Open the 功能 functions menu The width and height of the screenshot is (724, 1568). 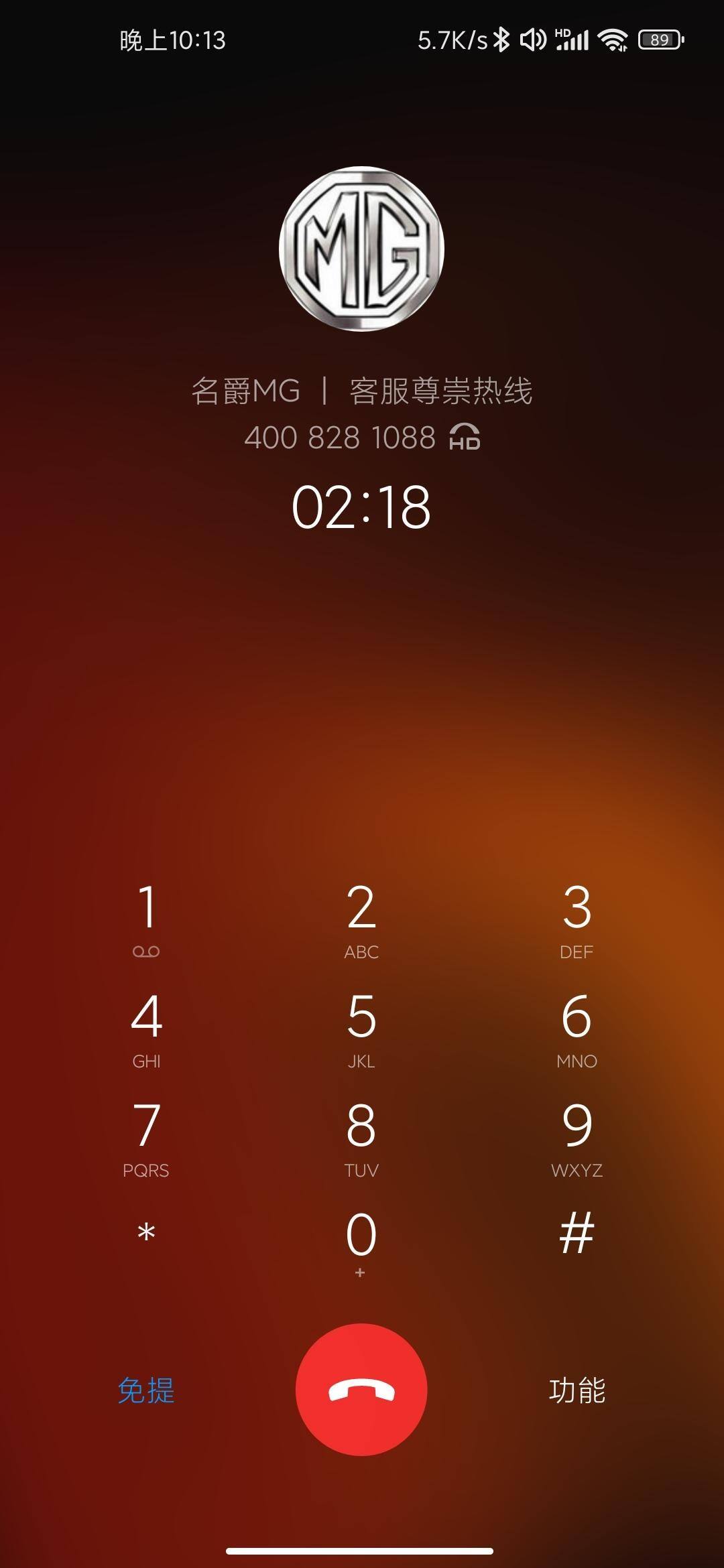pos(577,1390)
